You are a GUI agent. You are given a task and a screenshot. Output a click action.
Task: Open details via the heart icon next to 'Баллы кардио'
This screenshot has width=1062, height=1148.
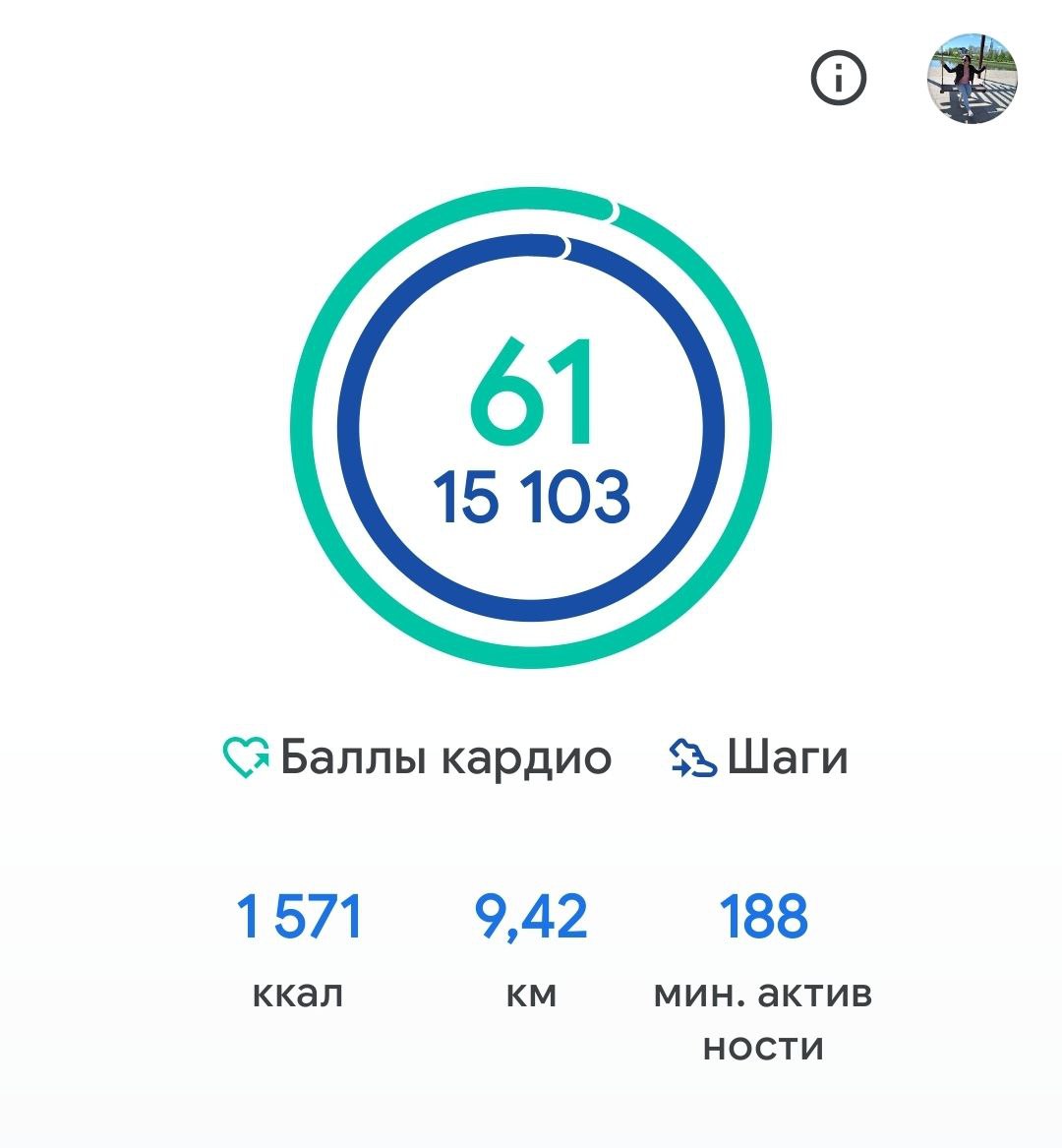pyautogui.click(x=244, y=756)
